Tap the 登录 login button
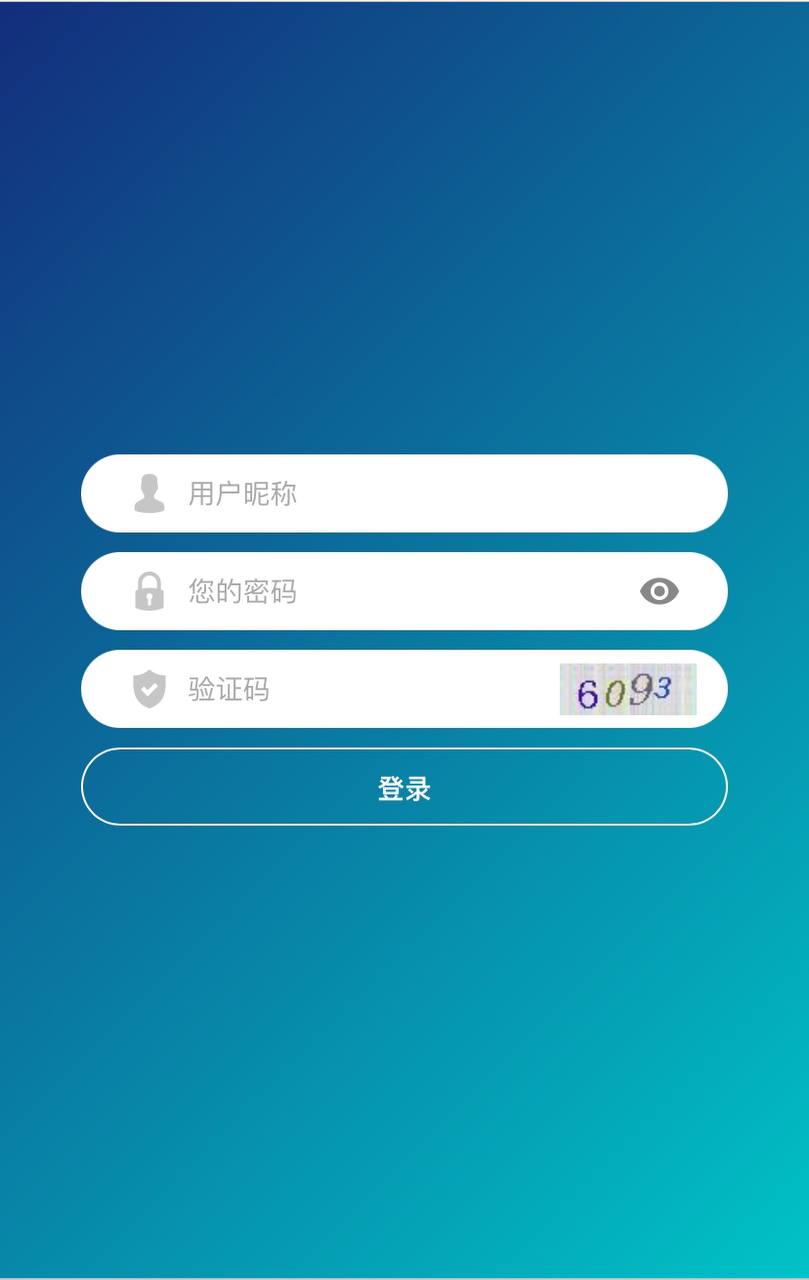 click(404, 787)
